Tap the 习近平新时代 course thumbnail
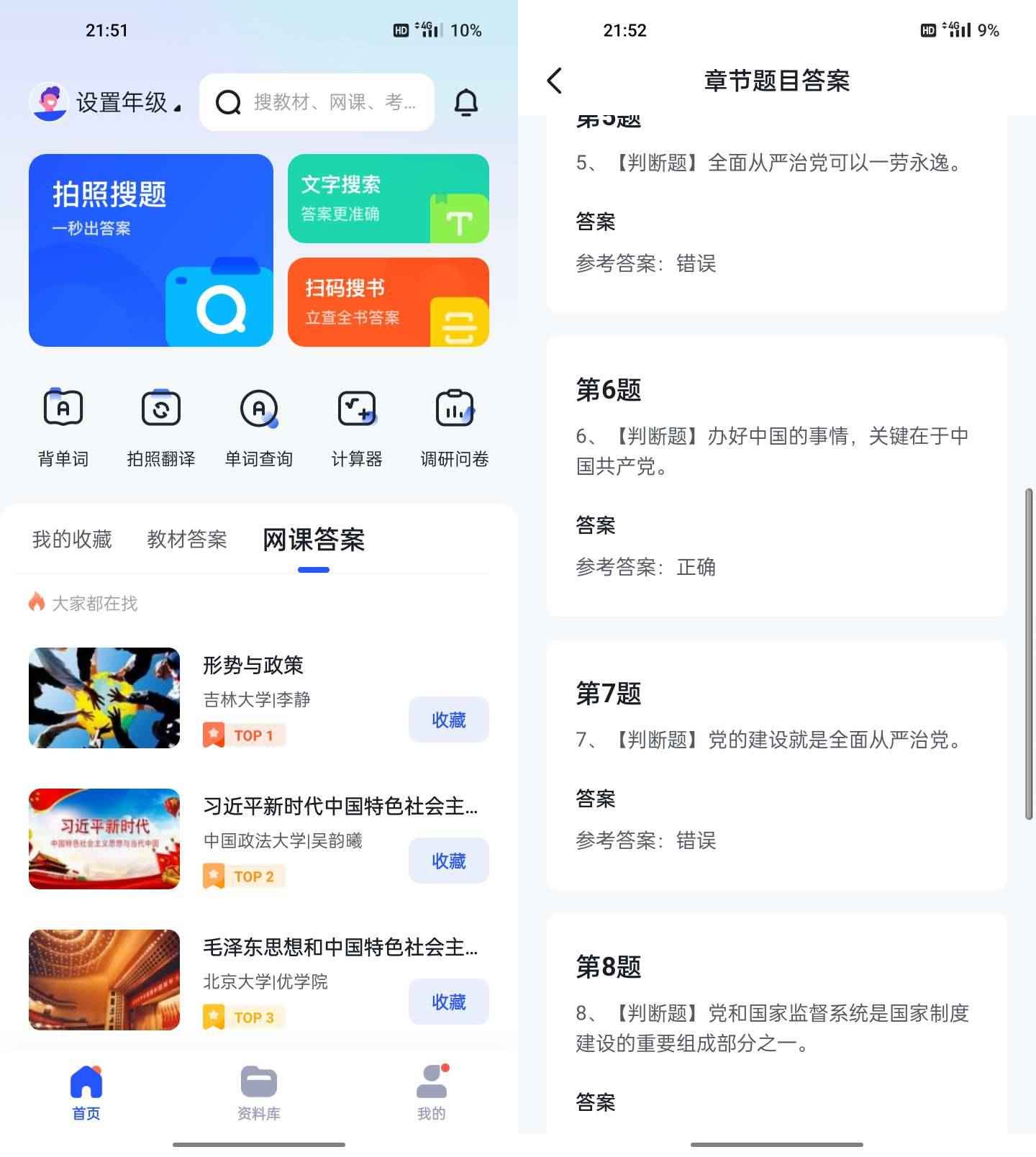Viewport: 1036px width, 1157px height. pyautogui.click(x=104, y=838)
